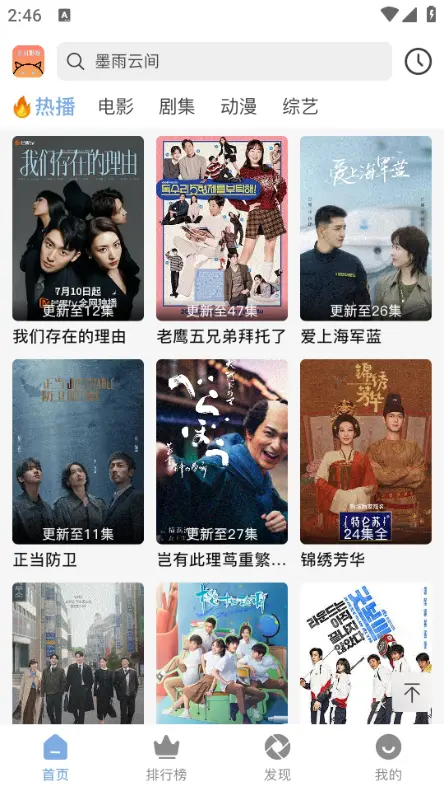Select the 动漫 tab
The image size is (444, 791).
click(x=238, y=106)
